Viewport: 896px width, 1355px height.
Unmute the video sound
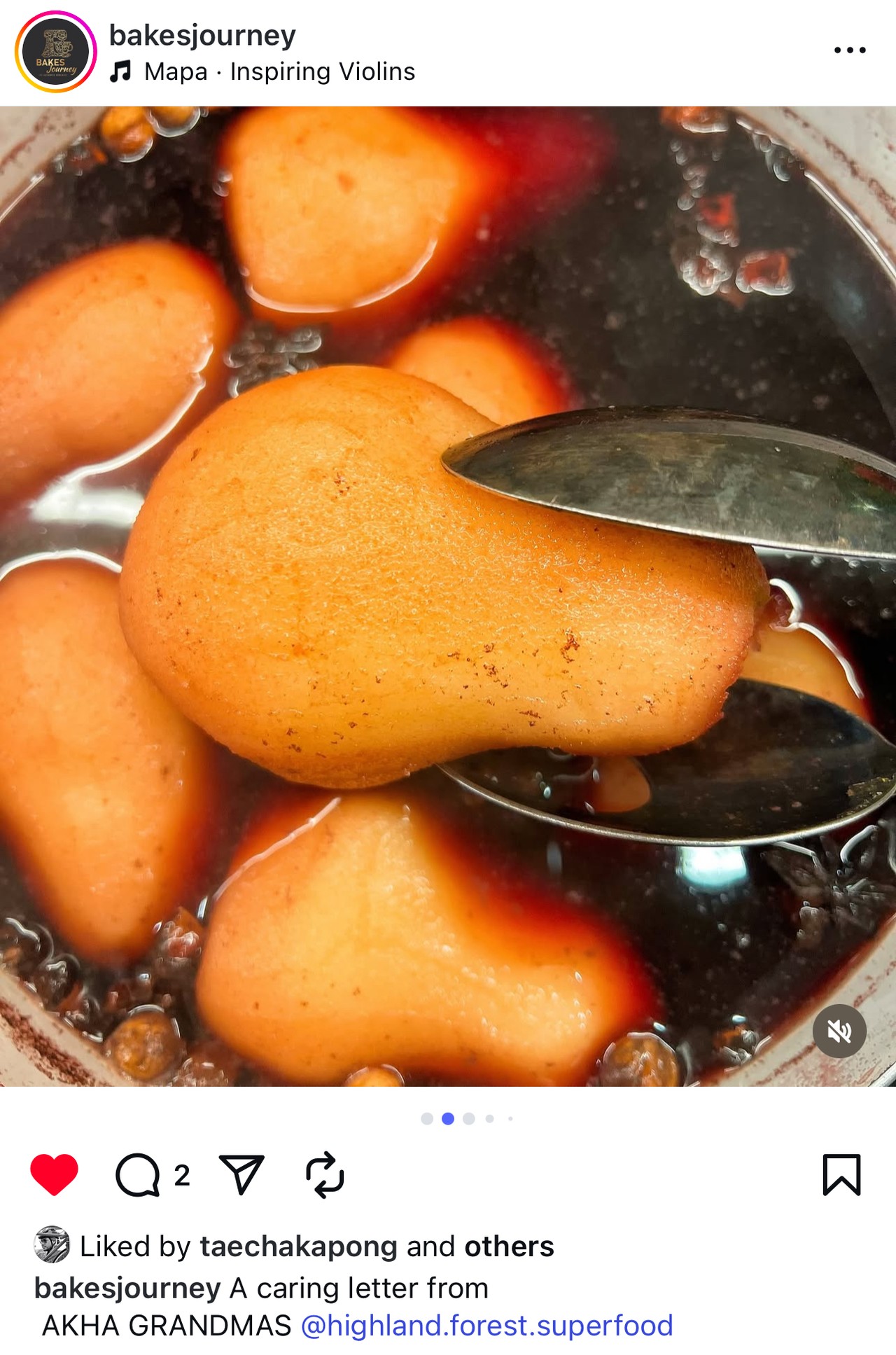click(x=839, y=1031)
